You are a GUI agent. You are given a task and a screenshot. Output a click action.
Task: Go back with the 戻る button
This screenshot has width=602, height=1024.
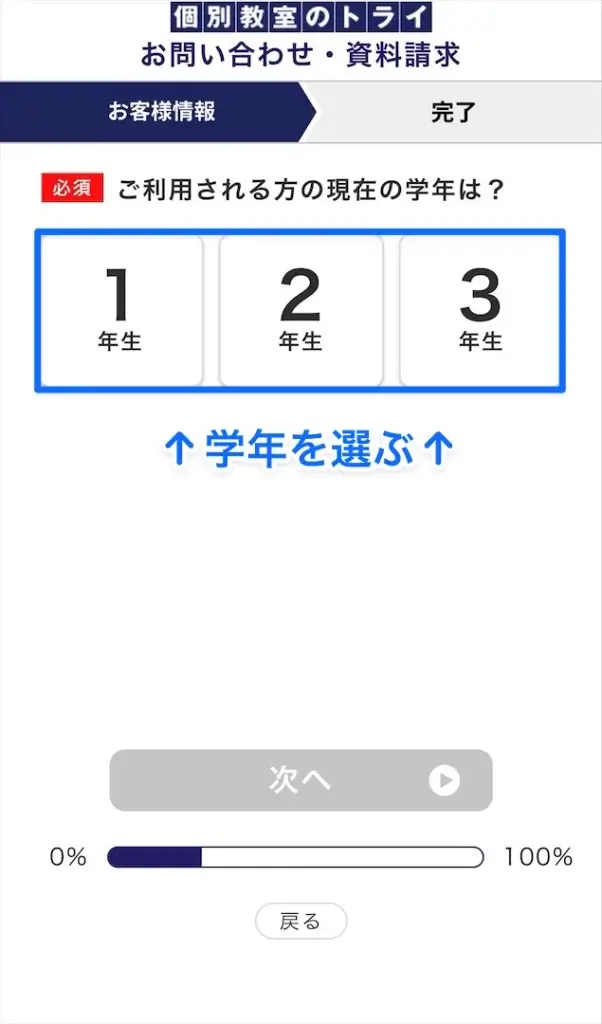[300, 922]
